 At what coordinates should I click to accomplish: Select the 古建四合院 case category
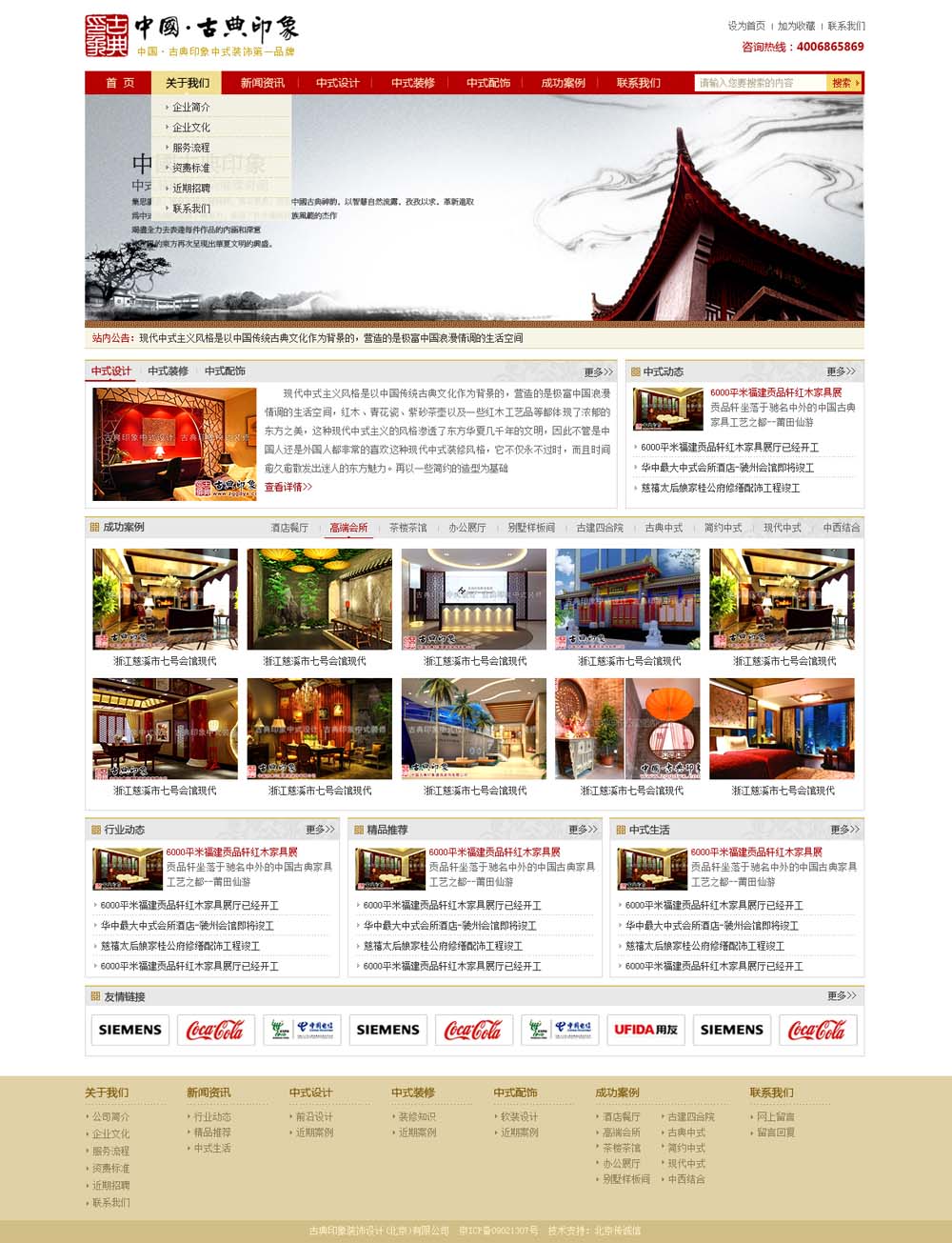599,528
